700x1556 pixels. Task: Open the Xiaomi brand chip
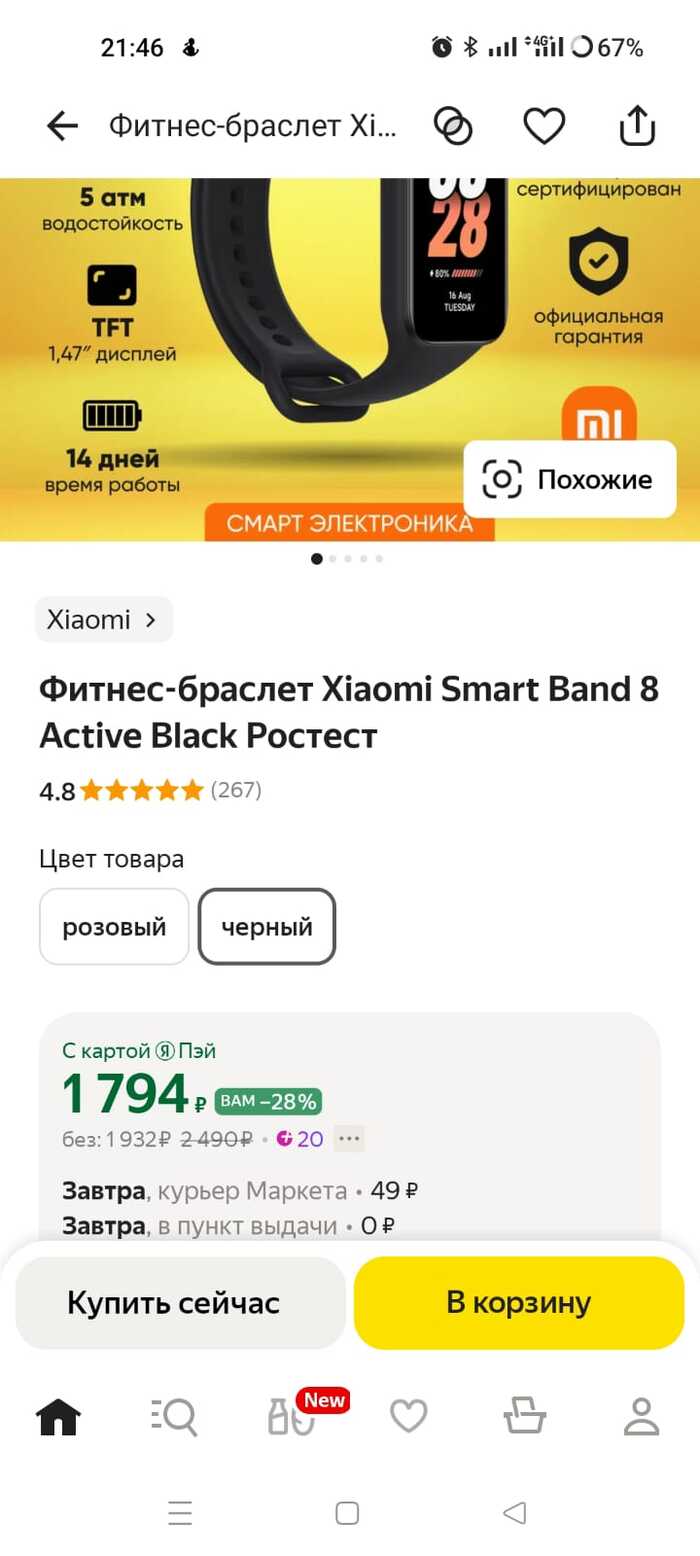[104, 620]
